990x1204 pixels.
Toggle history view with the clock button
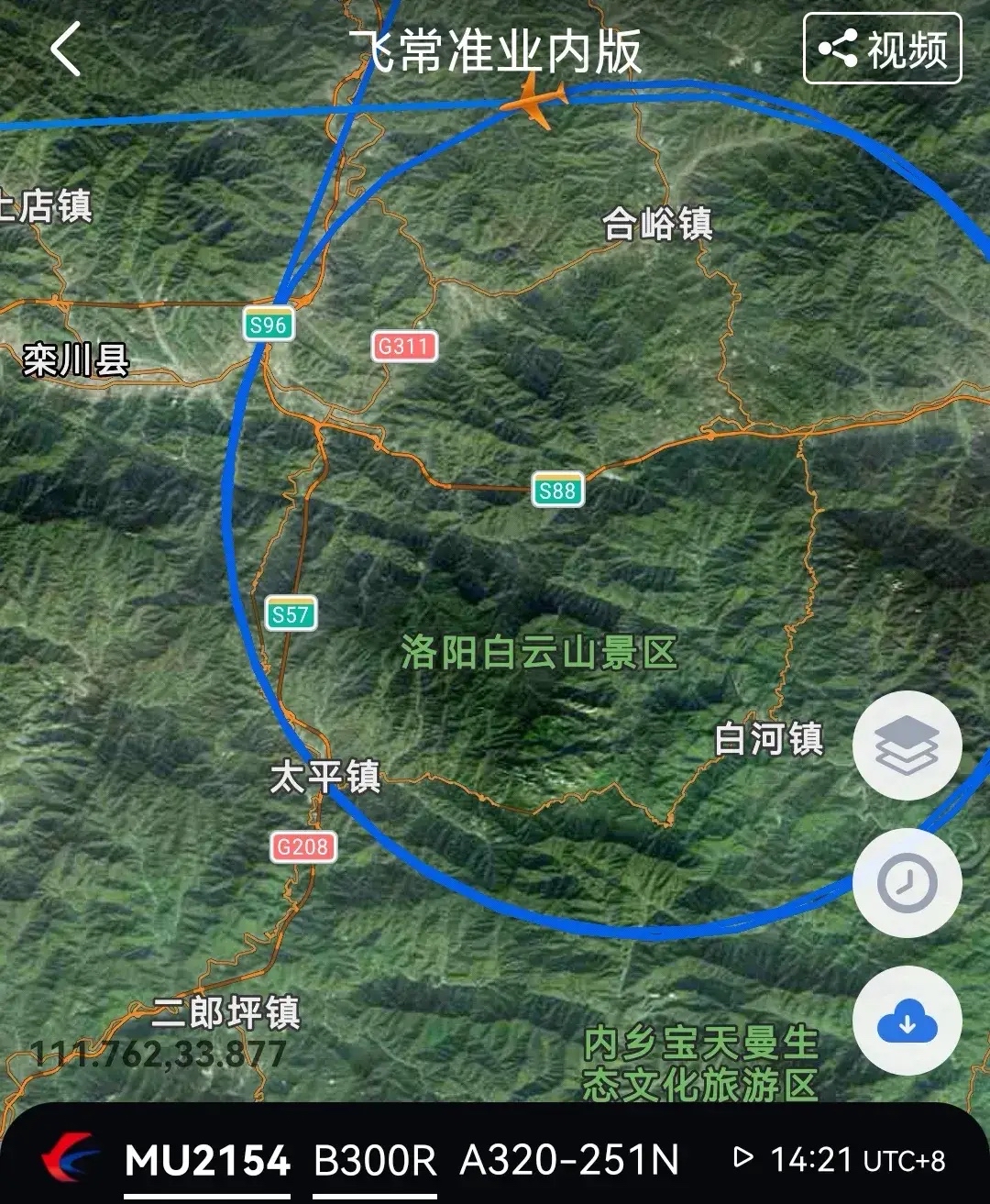click(x=906, y=882)
